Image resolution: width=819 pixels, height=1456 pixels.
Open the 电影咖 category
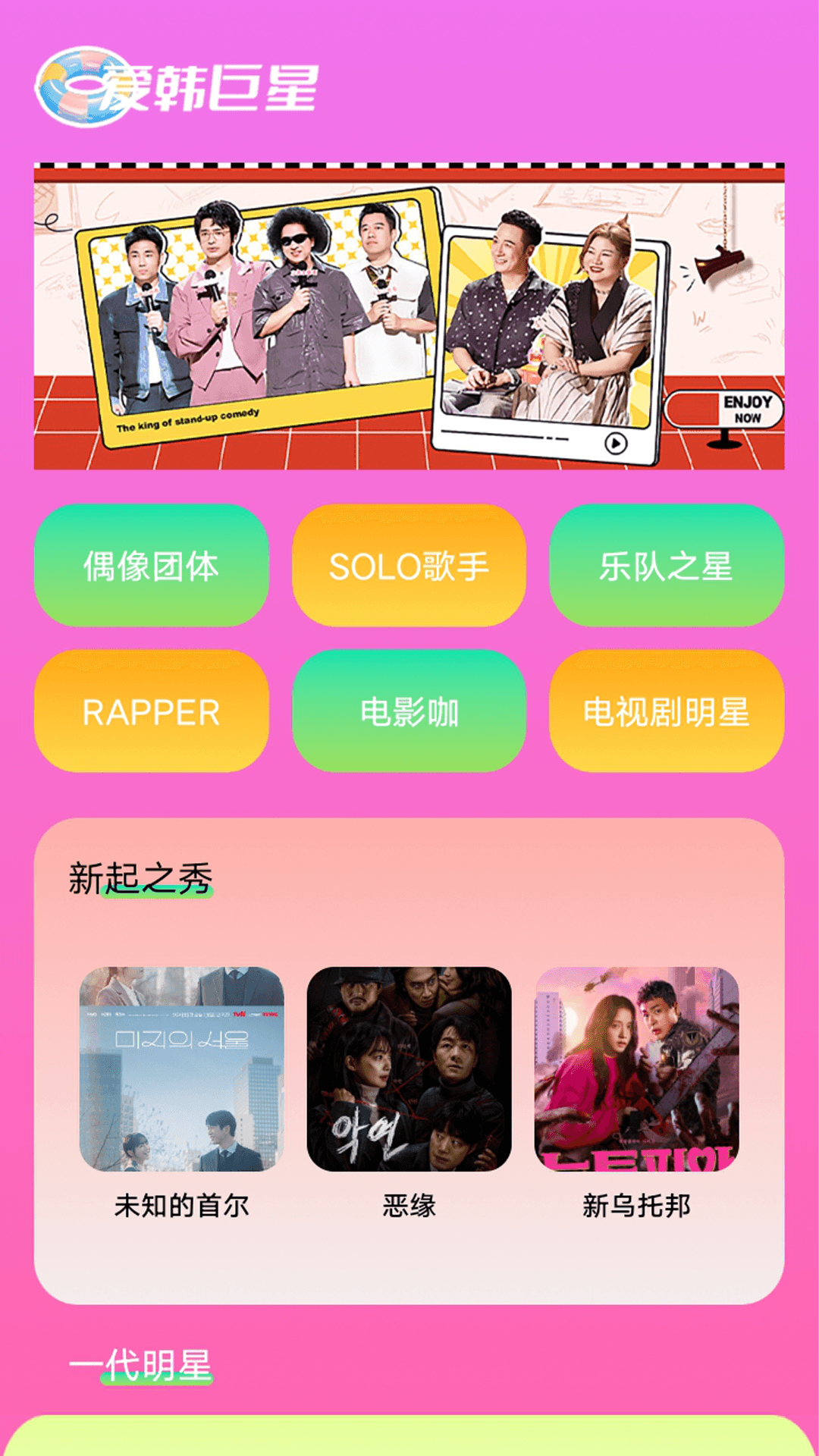[x=409, y=711]
